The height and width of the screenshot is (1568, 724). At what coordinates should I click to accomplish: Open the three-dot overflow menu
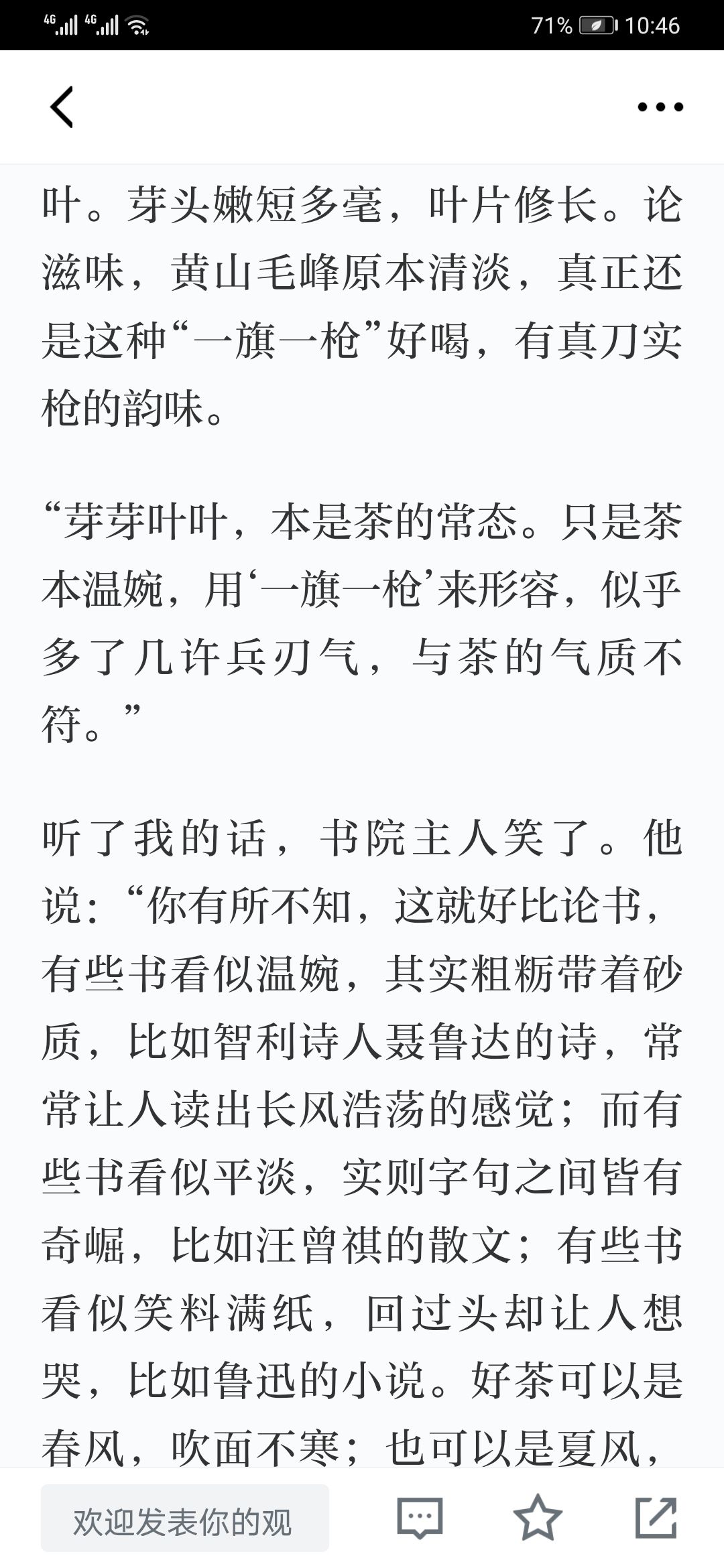[660, 107]
